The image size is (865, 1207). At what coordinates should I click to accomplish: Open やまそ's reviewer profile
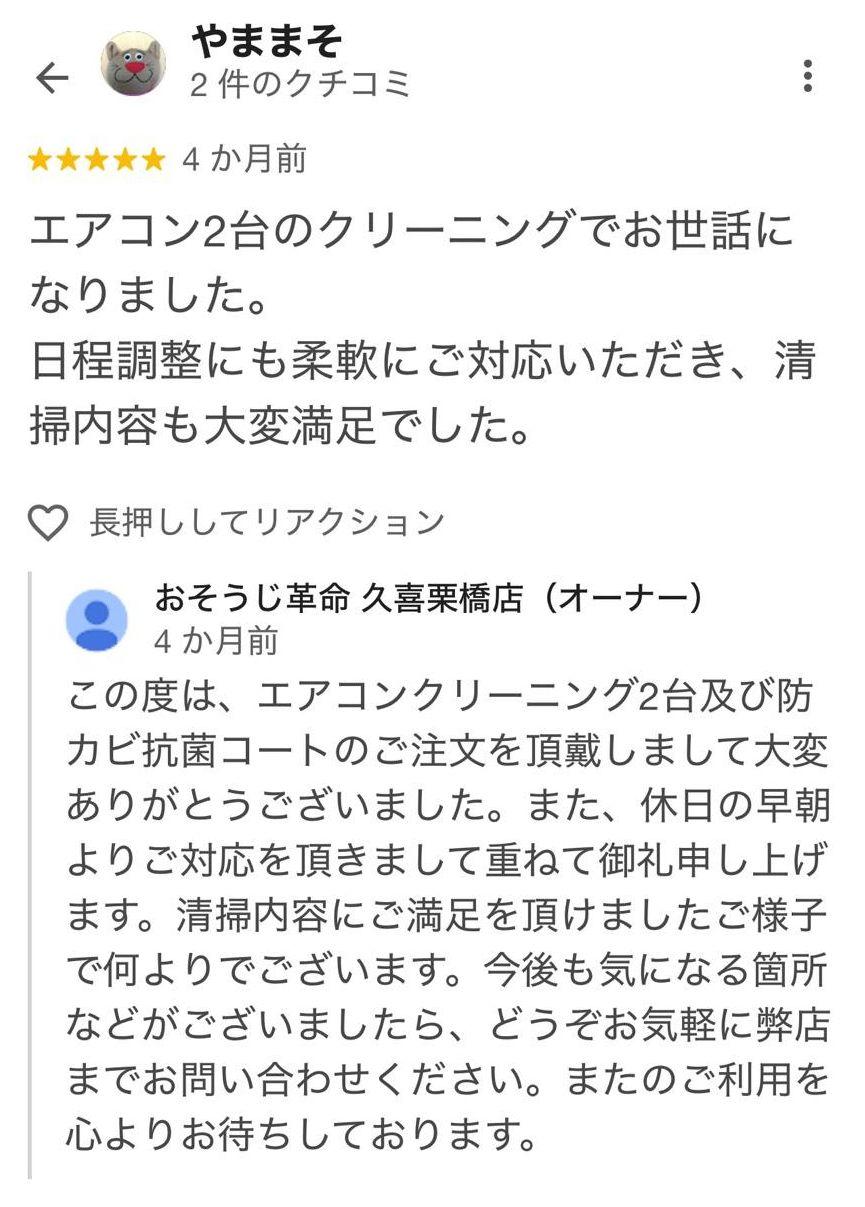(x=134, y=64)
